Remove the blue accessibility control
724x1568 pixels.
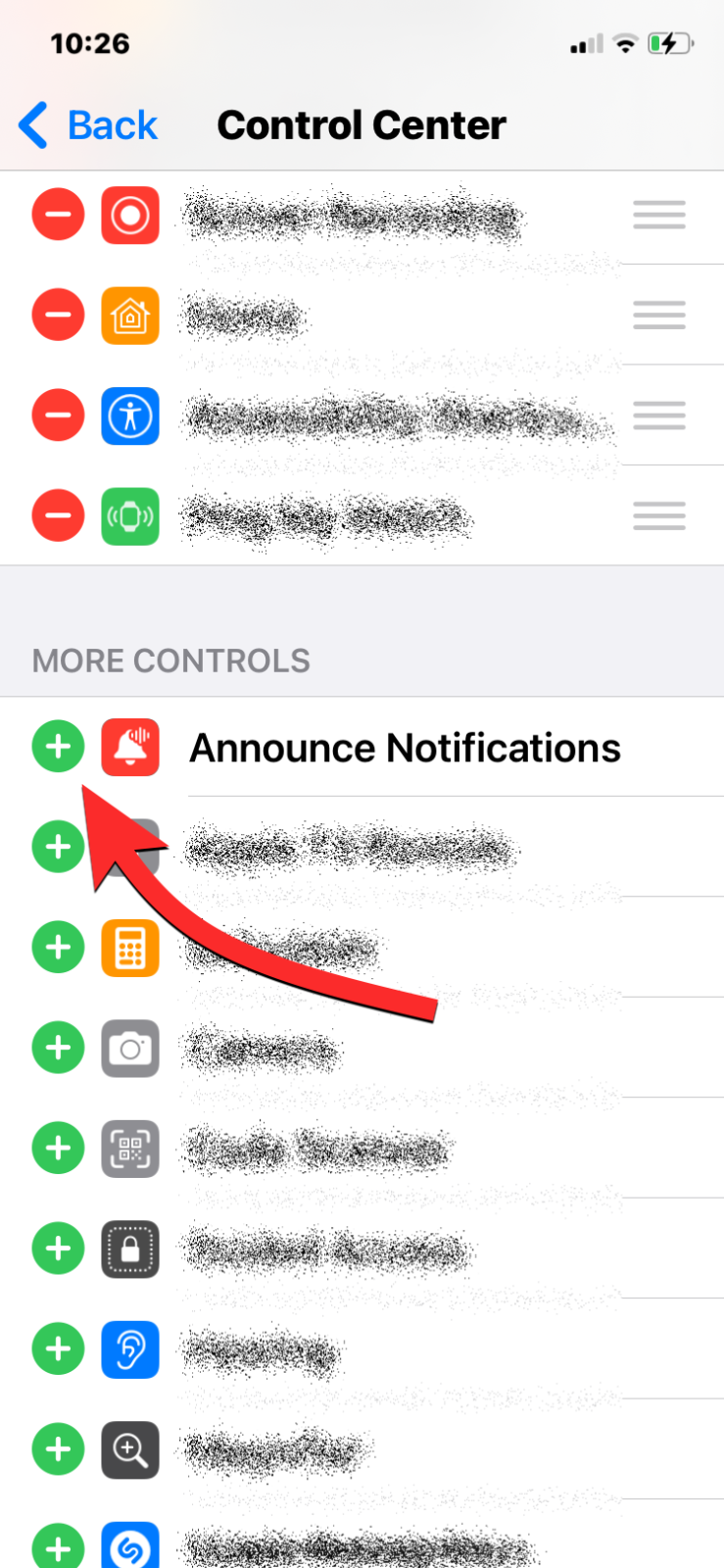58,416
